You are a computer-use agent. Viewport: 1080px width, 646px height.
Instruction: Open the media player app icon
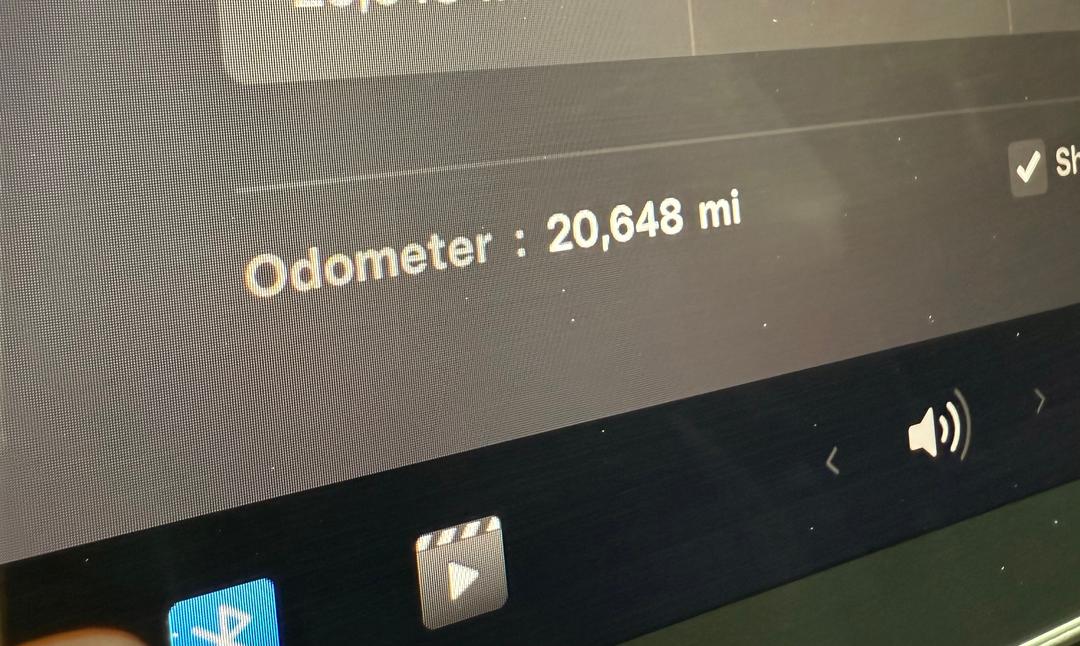coord(461,572)
